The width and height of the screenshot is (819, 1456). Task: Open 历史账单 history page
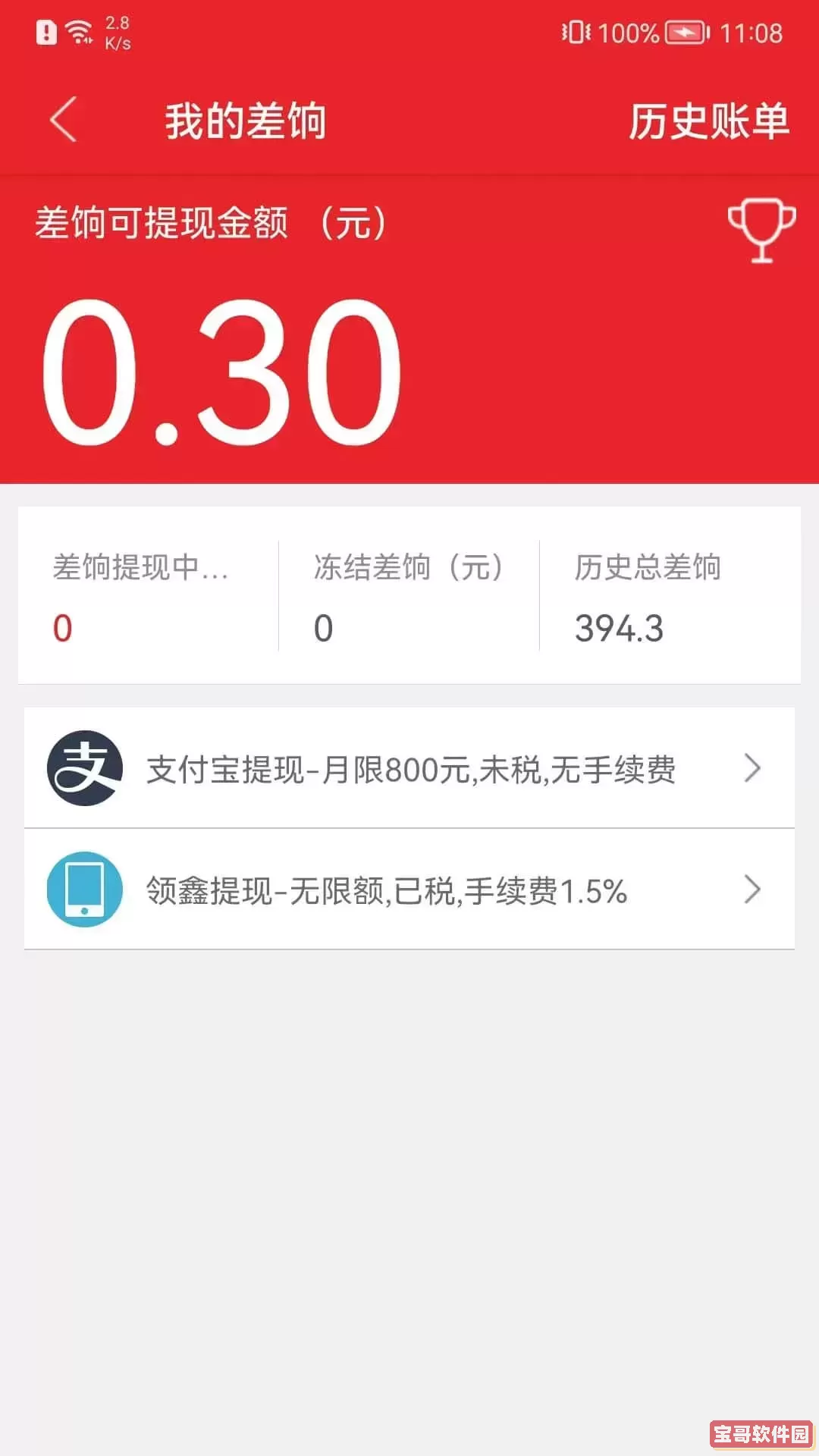click(707, 120)
